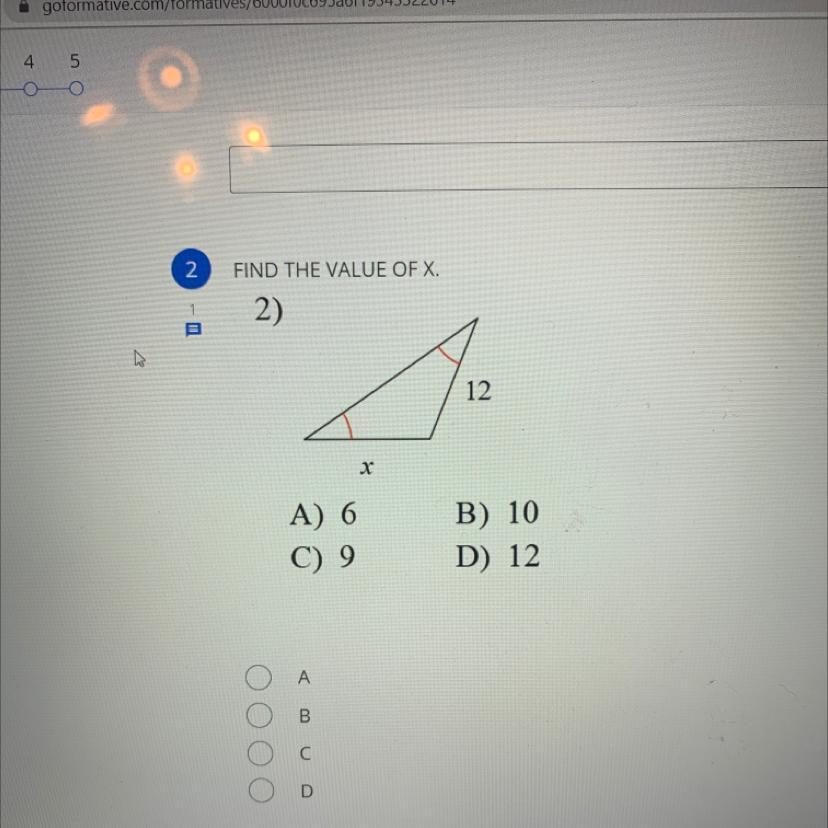This screenshot has width=828, height=828.
Task: Choose answer option C
Action: pyautogui.click(x=260, y=753)
